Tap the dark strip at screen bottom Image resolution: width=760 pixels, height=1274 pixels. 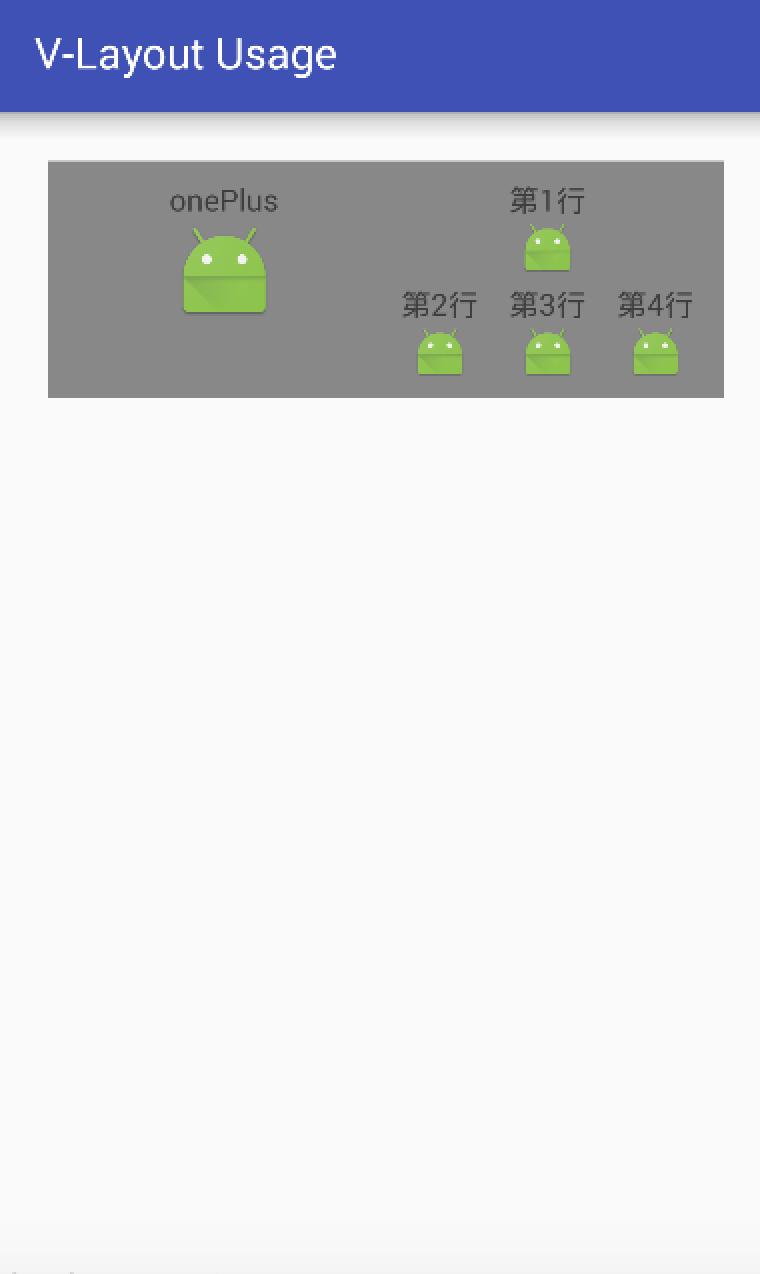click(x=380, y=1268)
